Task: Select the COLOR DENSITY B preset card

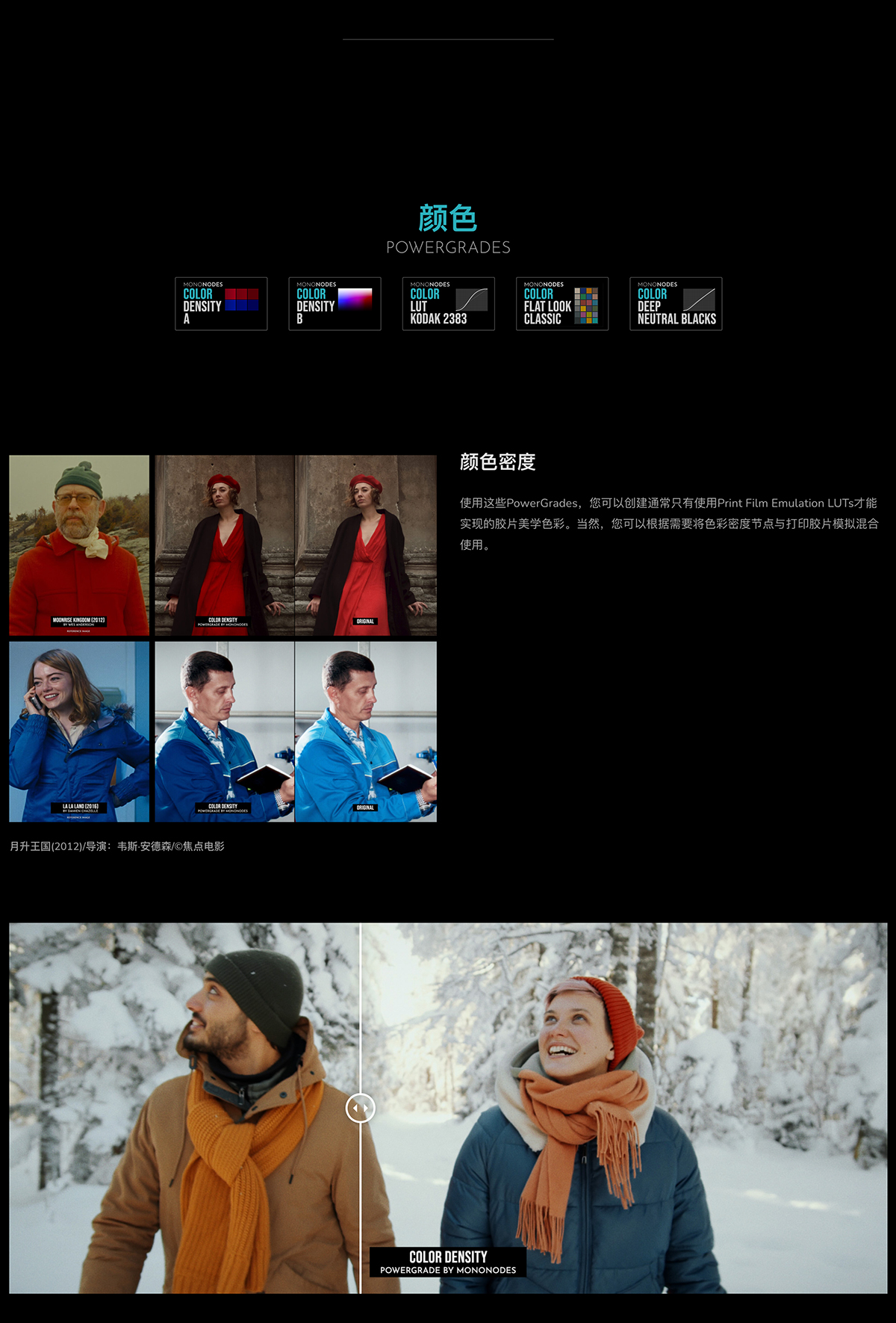Action: (335, 304)
